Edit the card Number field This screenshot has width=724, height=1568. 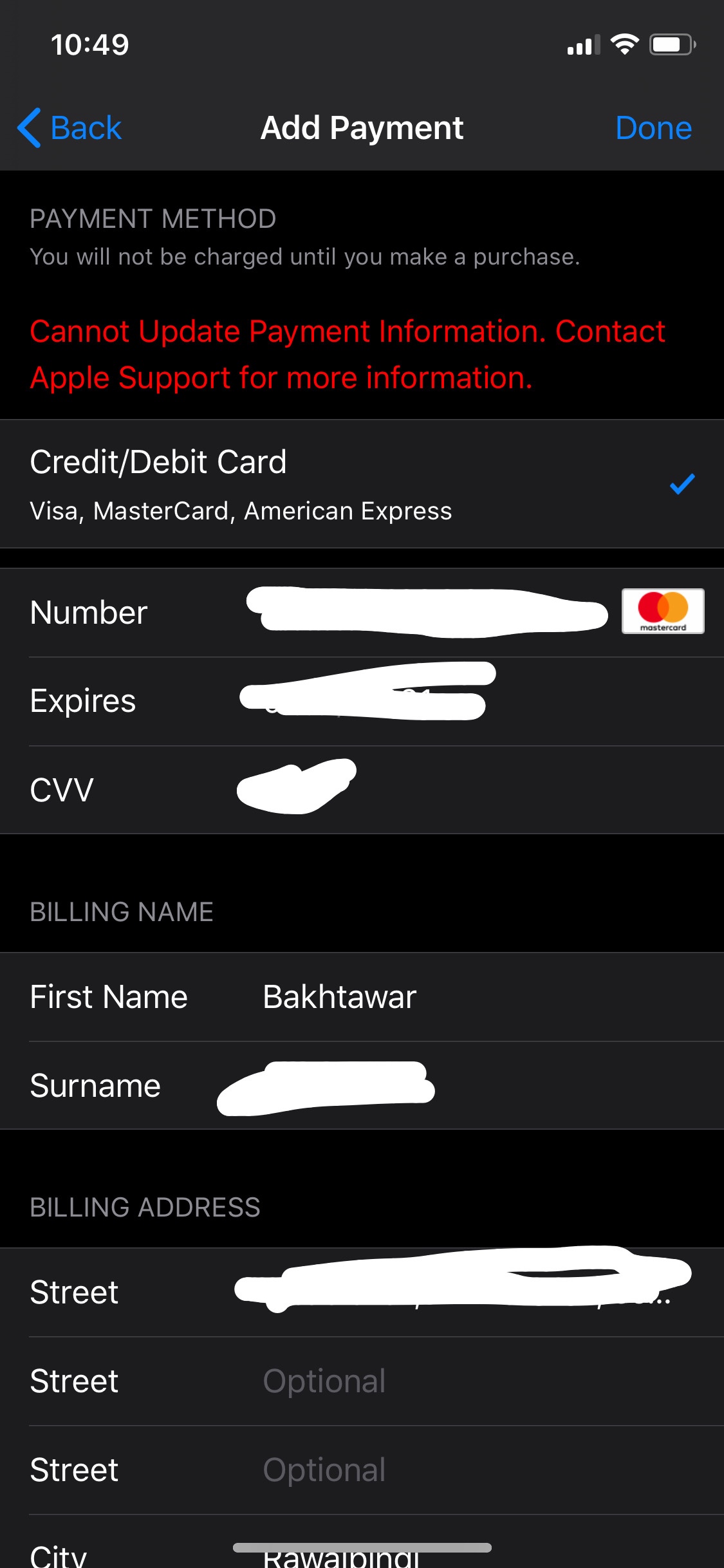click(425, 612)
